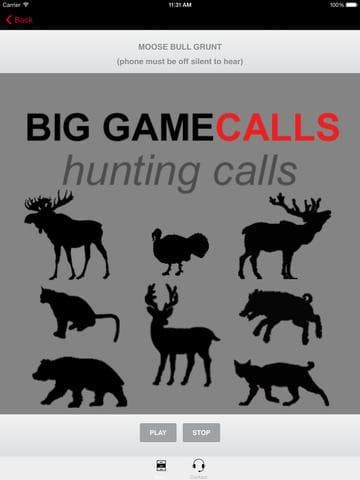Stop the sound with the STOP button
Screen dimensions: 360x480
pos(201,433)
